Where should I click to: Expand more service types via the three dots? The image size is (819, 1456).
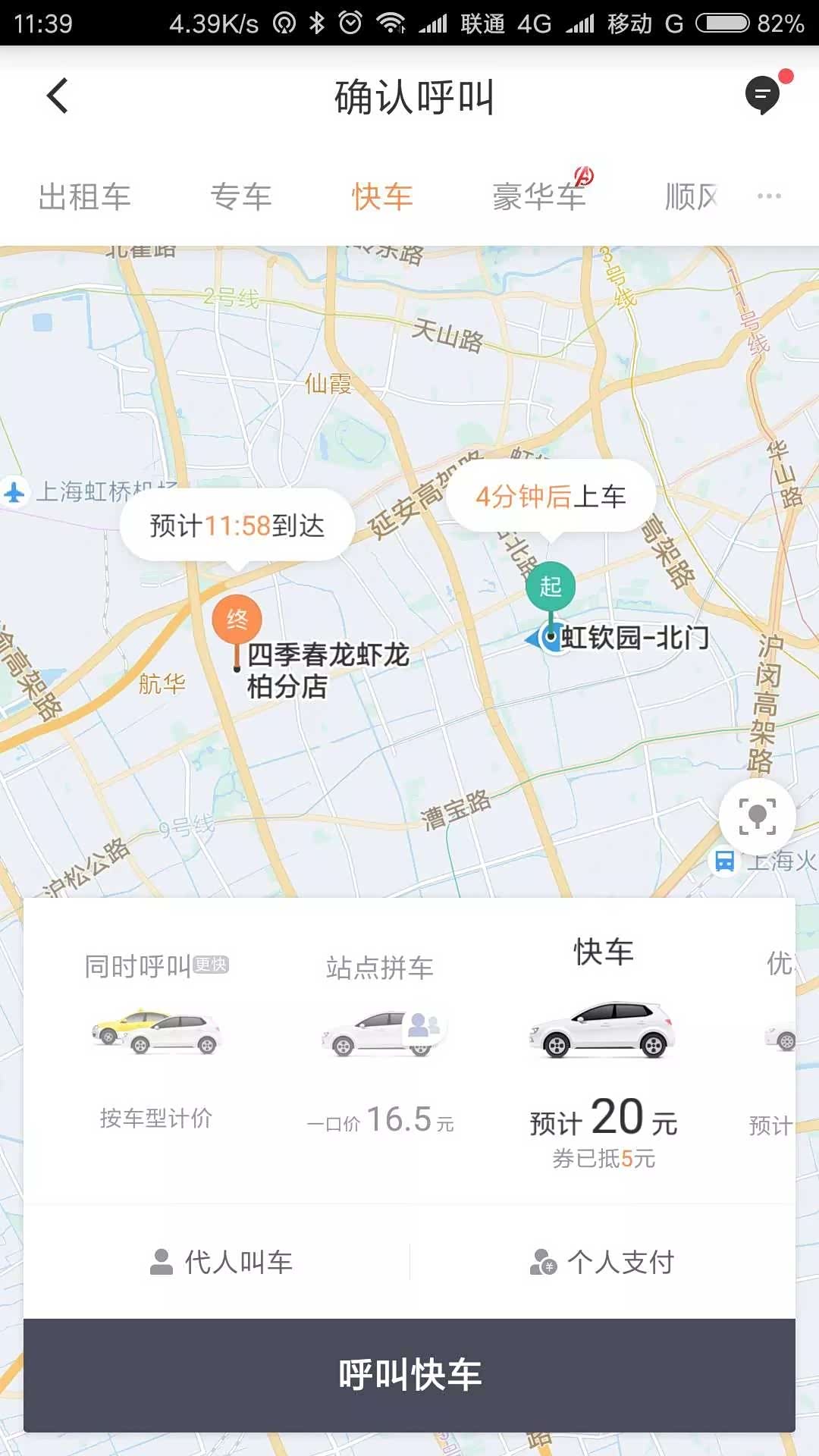coord(769,196)
